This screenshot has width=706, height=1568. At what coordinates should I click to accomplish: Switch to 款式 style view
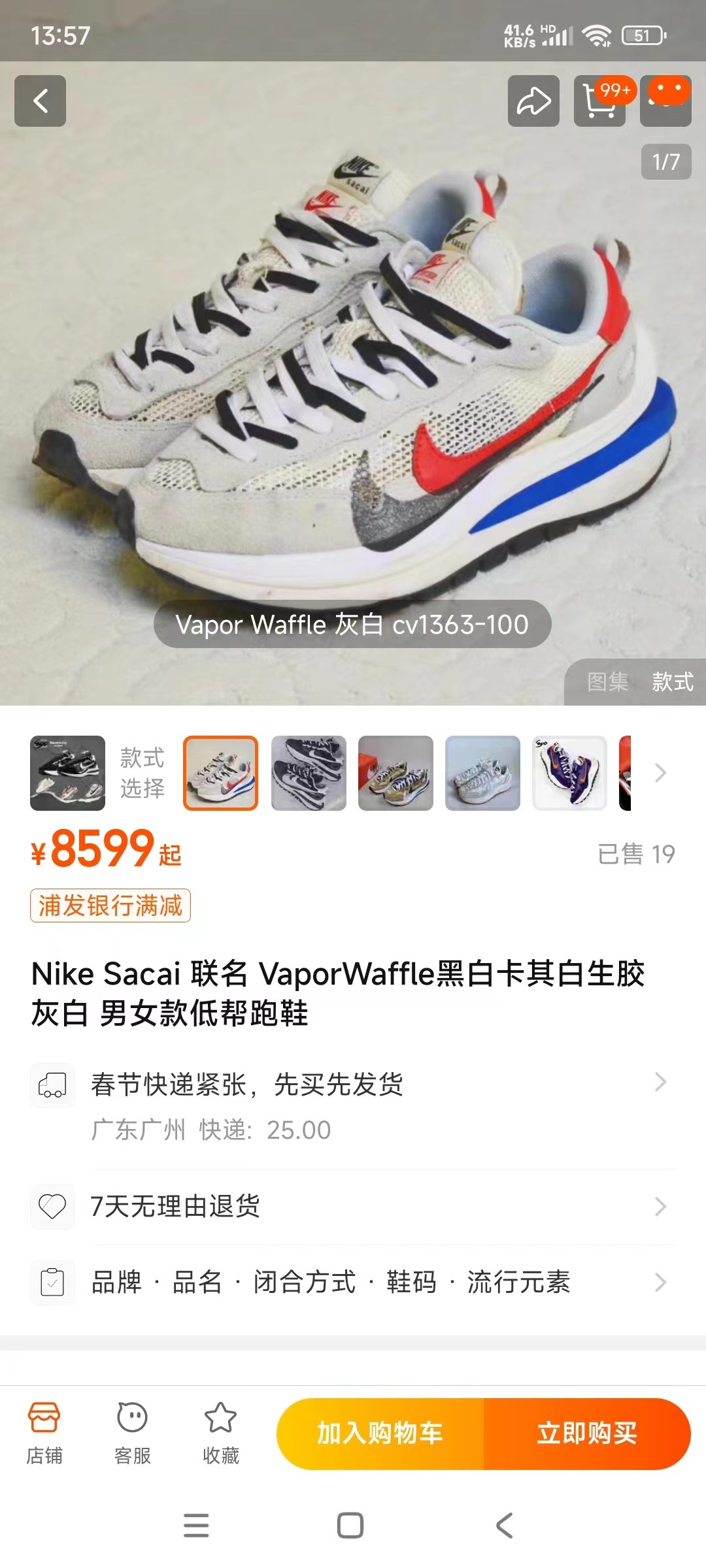(672, 682)
